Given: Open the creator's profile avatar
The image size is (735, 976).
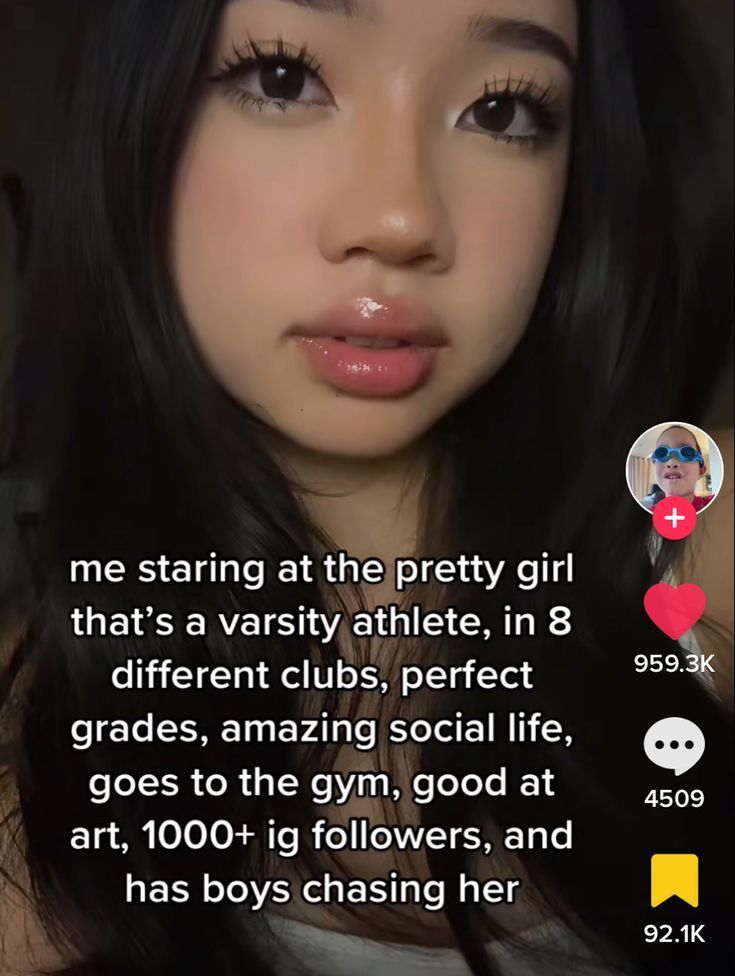Looking at the screenshot, I should click(x=674, y=468).
